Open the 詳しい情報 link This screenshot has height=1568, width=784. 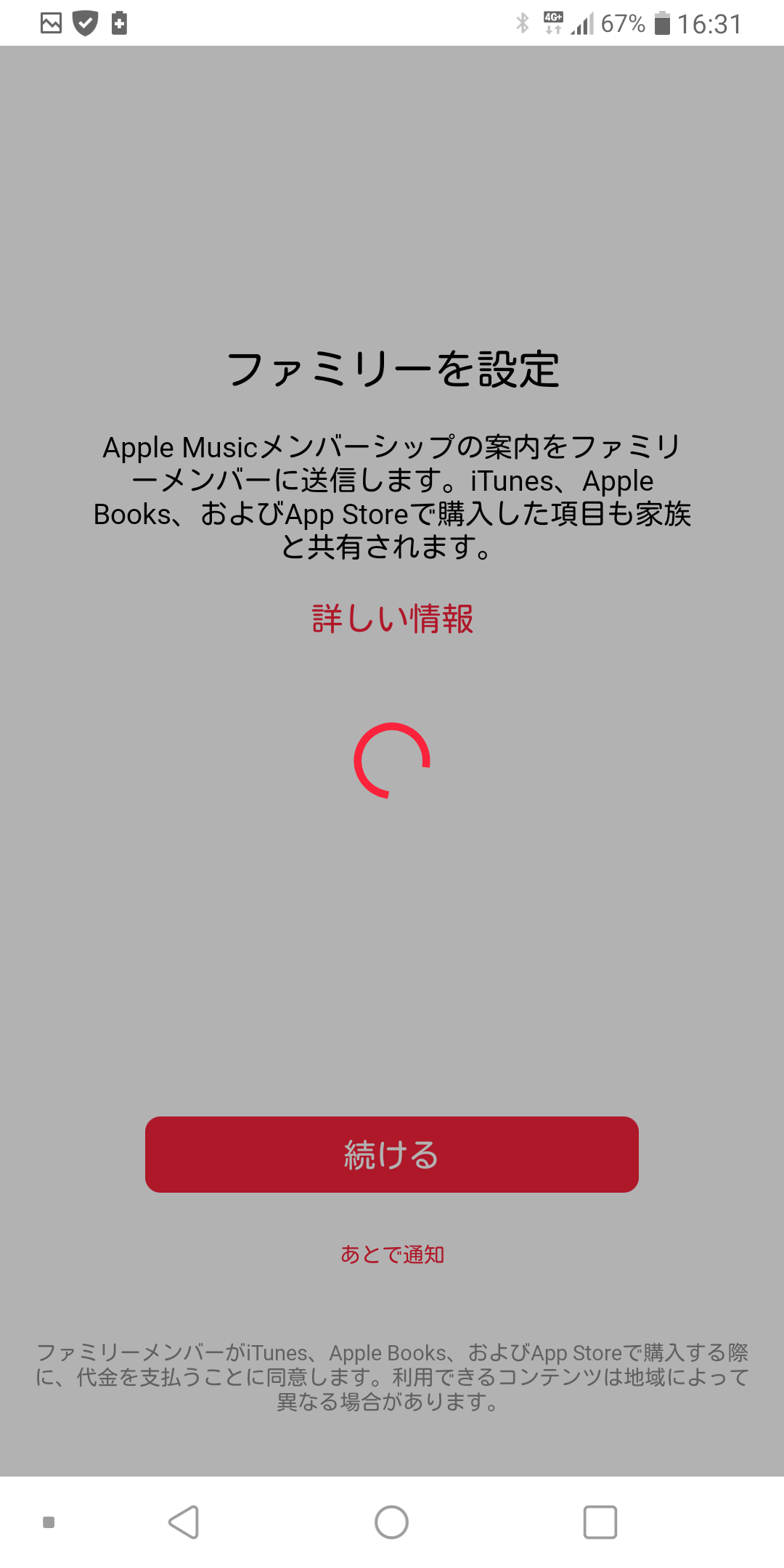pos(392,619)
